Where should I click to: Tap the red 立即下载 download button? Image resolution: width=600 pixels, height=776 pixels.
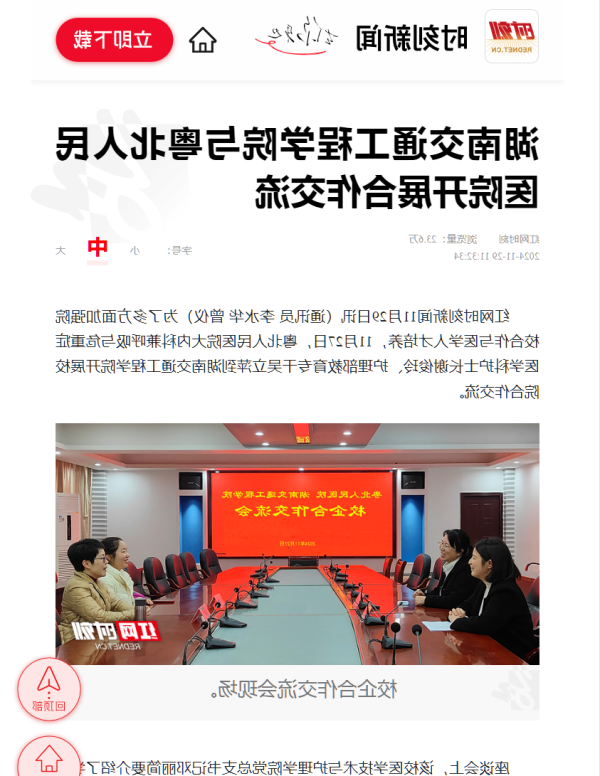point(114,40)
